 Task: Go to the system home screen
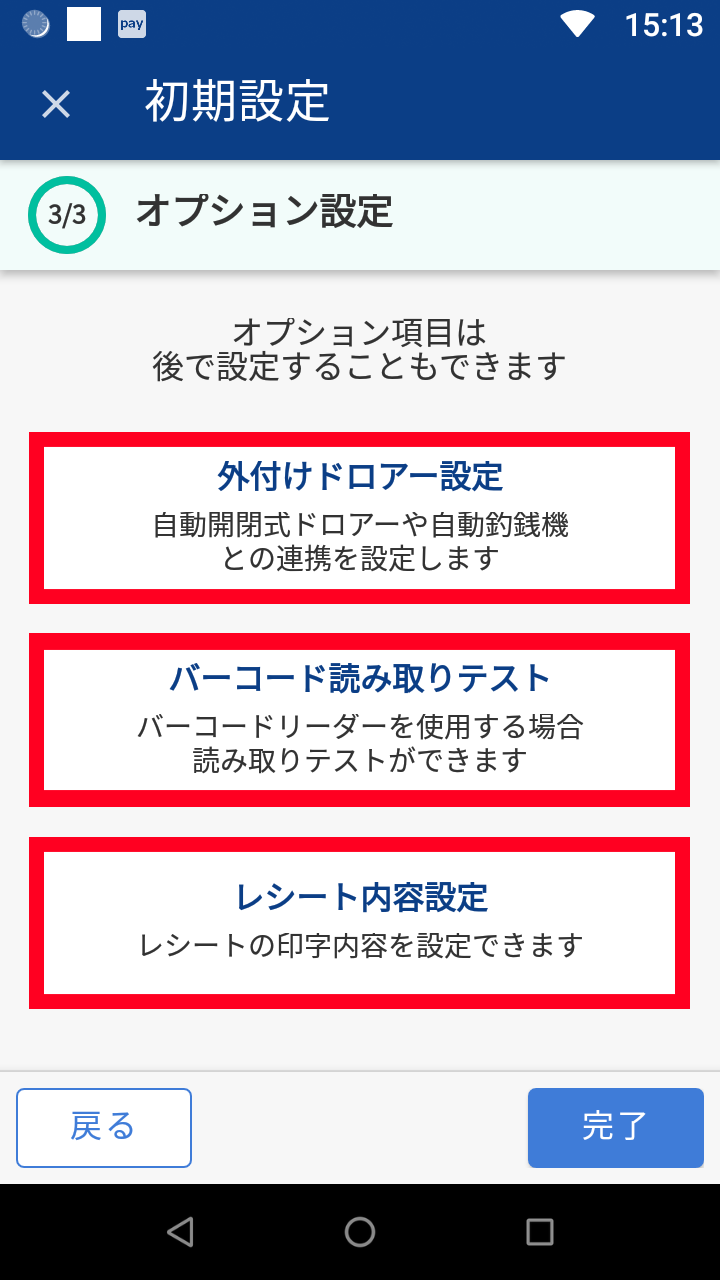point(360,1231)
